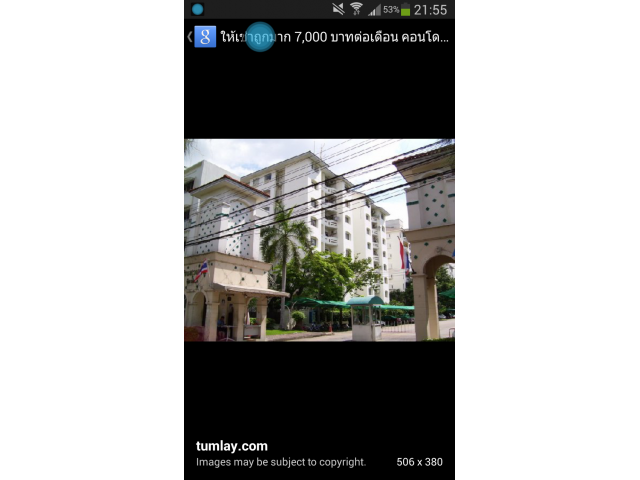Viewport: 640px width, 480px height.
Task: Tap the condo photo to toggle controls
Action: 319,240
